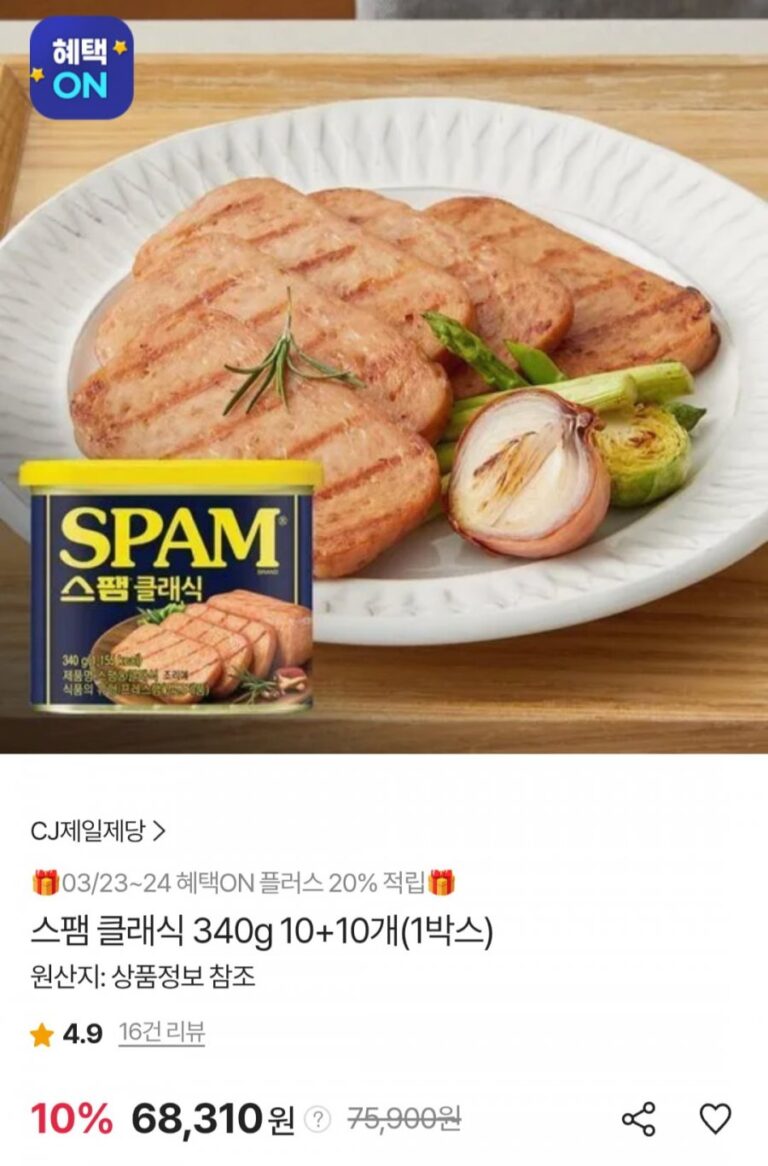Image resolution: width=768 pixels, height=1166 pixels.
Task: Open the SPAM product image
Action: (384, 380)
